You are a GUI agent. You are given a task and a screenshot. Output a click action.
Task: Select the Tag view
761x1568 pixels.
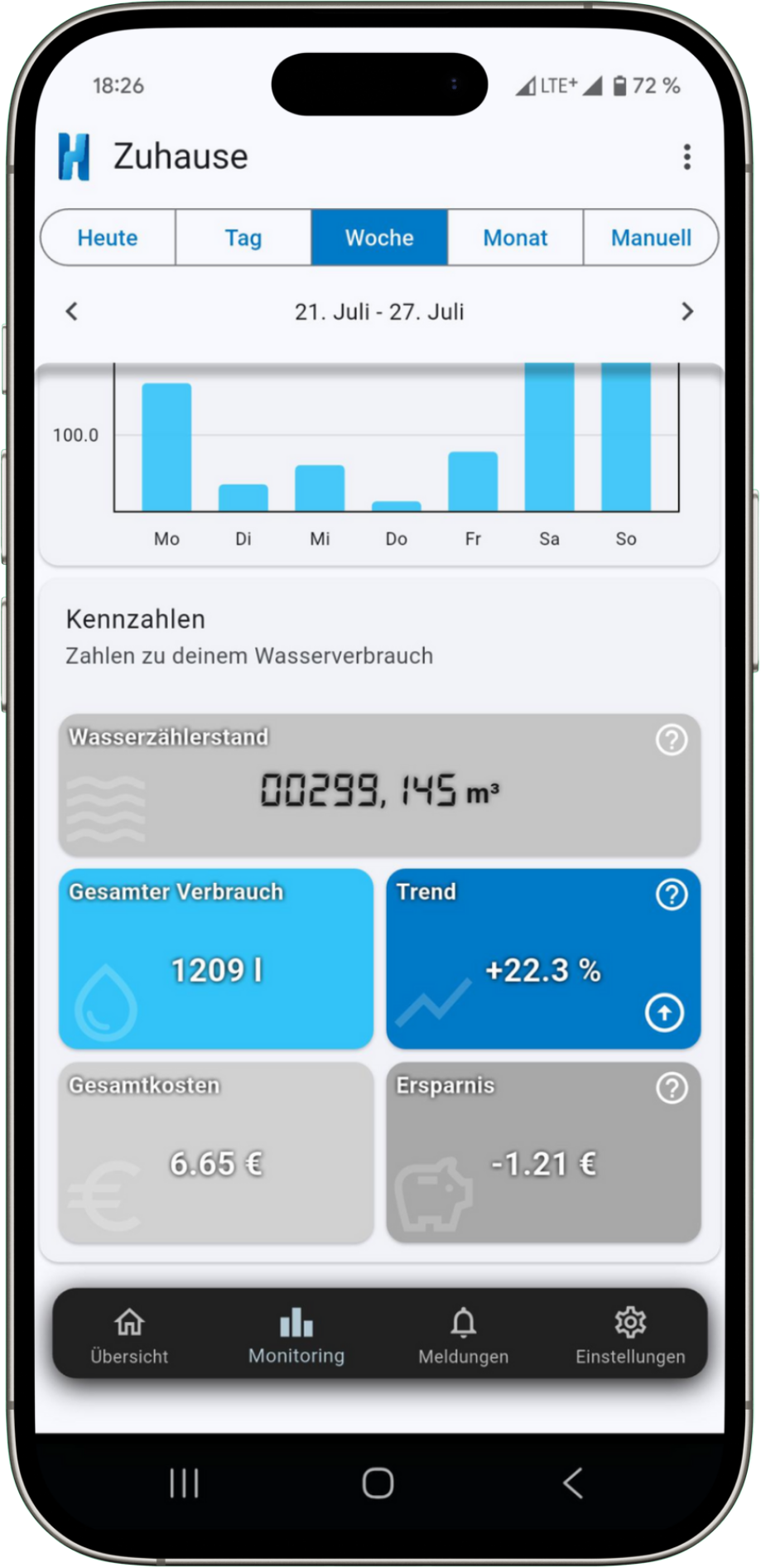click(243, 238)
